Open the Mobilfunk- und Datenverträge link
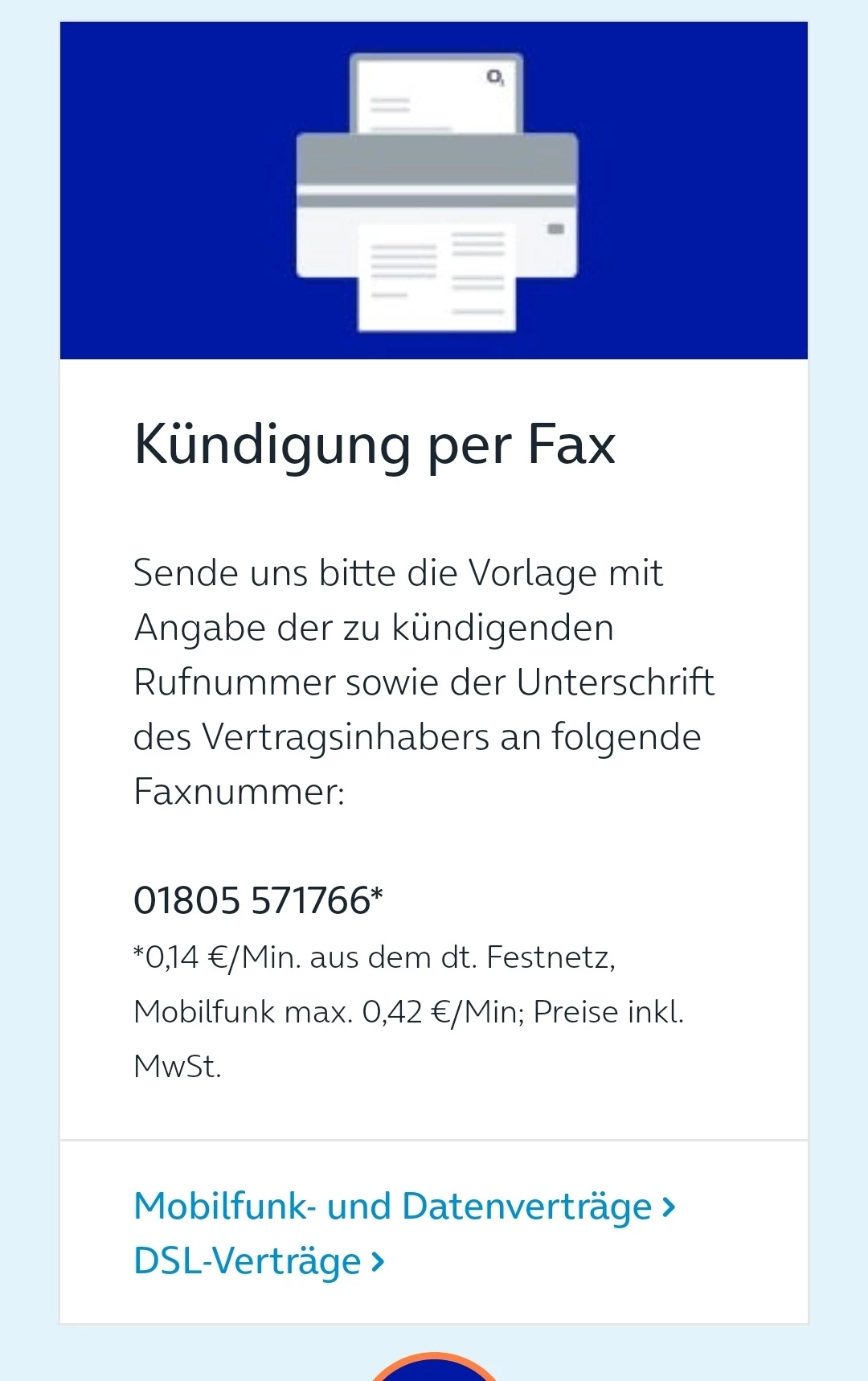This screenshot has height=1381, width=868. point(403,1207)
